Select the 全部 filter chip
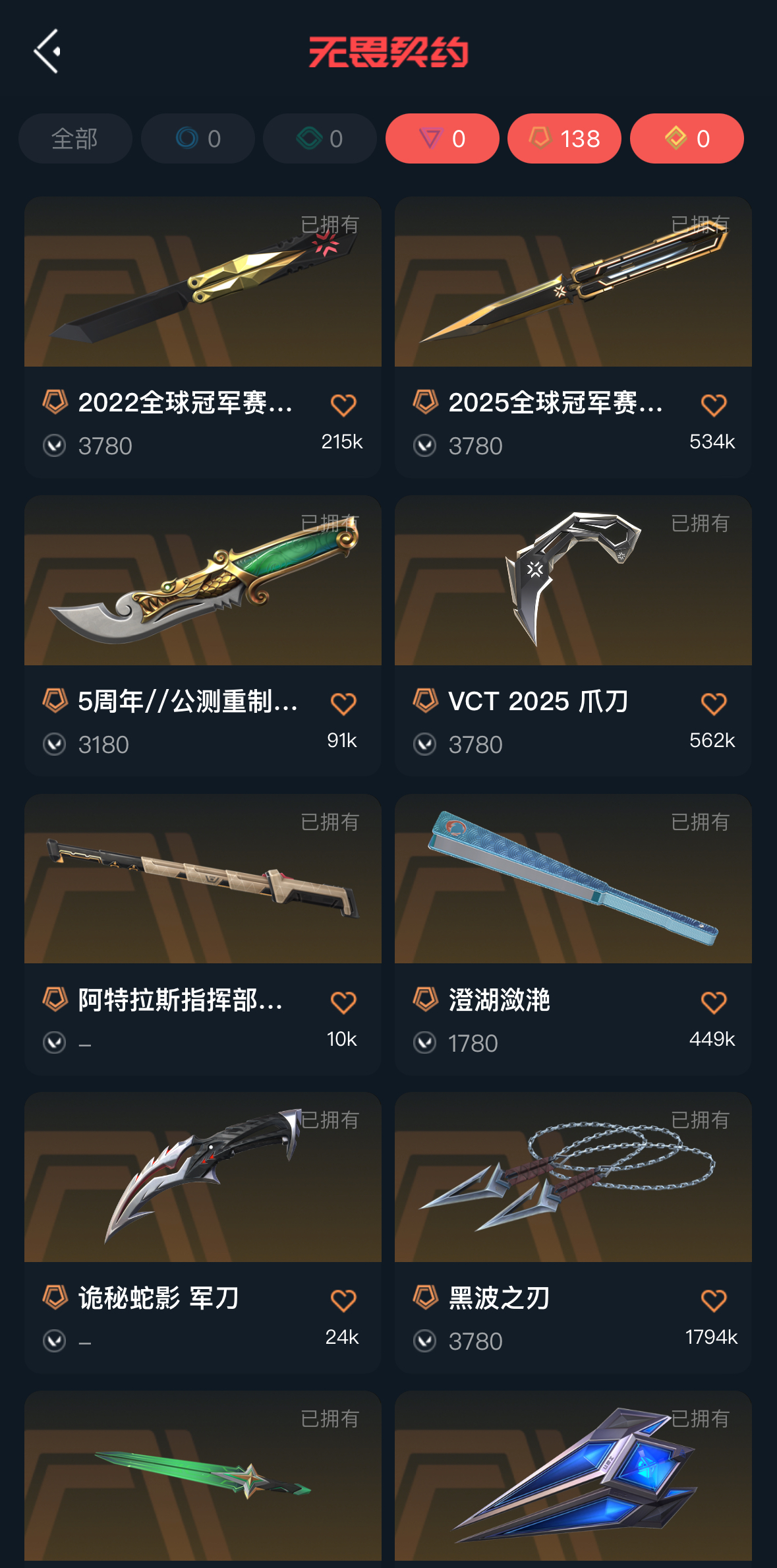777x1568 pixels. tap(75, 138)
